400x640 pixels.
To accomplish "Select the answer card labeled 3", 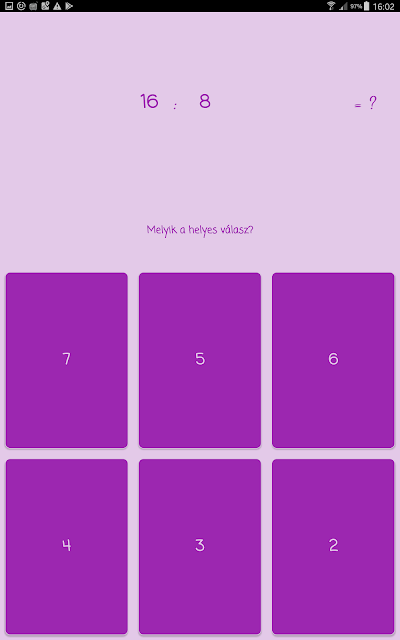I will tap(200, 546).
